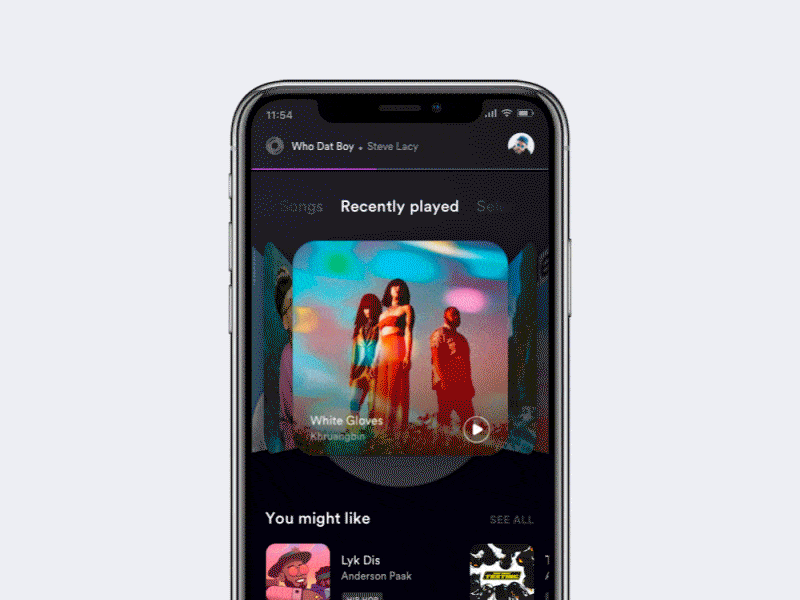Switch to the Songs tab
800x600 pixels.
click(x=301, y=207)
